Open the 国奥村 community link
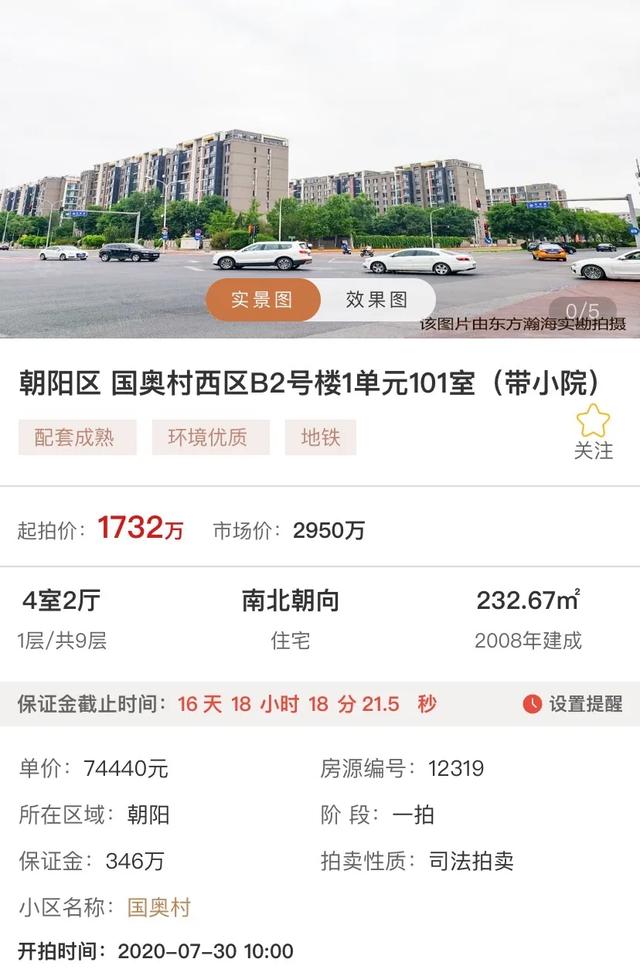 pyautogui.click(x=158, y=908)
